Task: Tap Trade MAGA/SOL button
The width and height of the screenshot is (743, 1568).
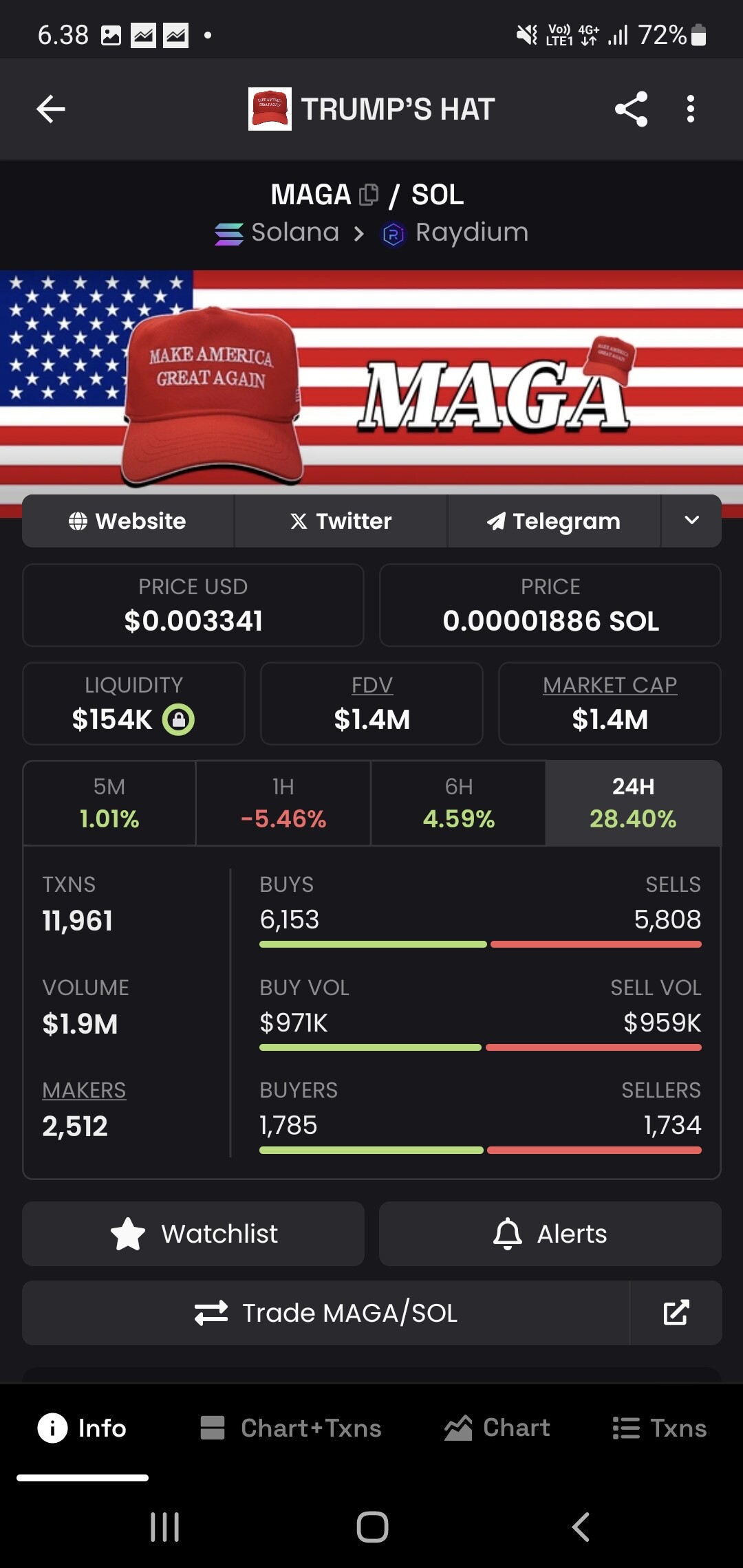Action: (x=326, y=1313)
